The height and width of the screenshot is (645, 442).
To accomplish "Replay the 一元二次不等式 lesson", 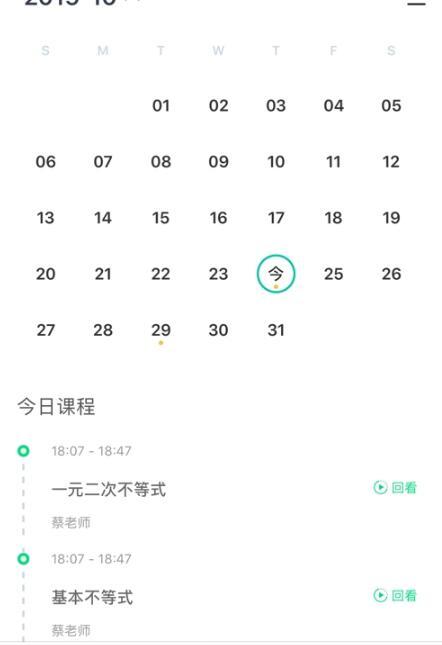I will click(395, 488).
